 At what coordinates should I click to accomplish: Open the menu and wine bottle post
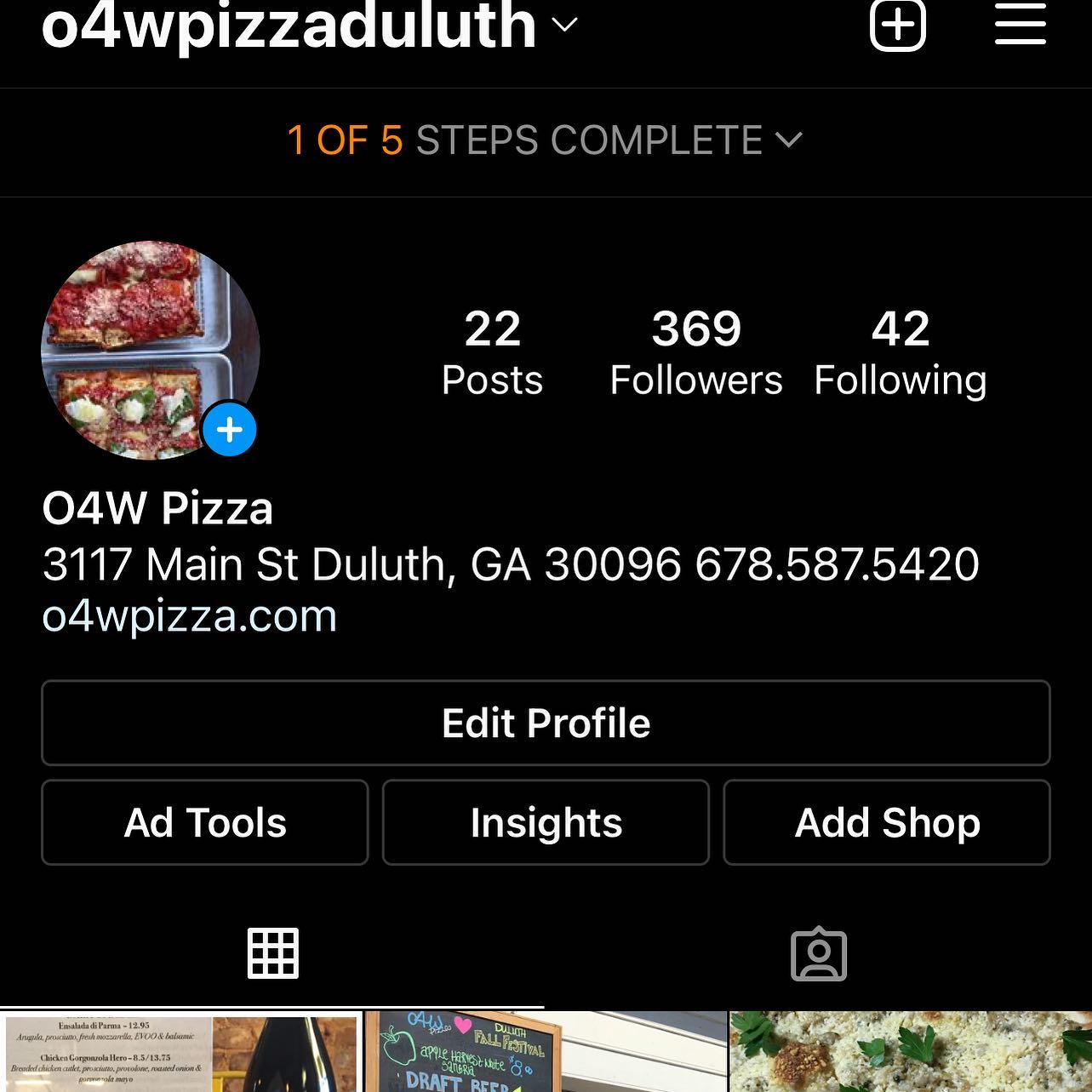click(180, 1052)
